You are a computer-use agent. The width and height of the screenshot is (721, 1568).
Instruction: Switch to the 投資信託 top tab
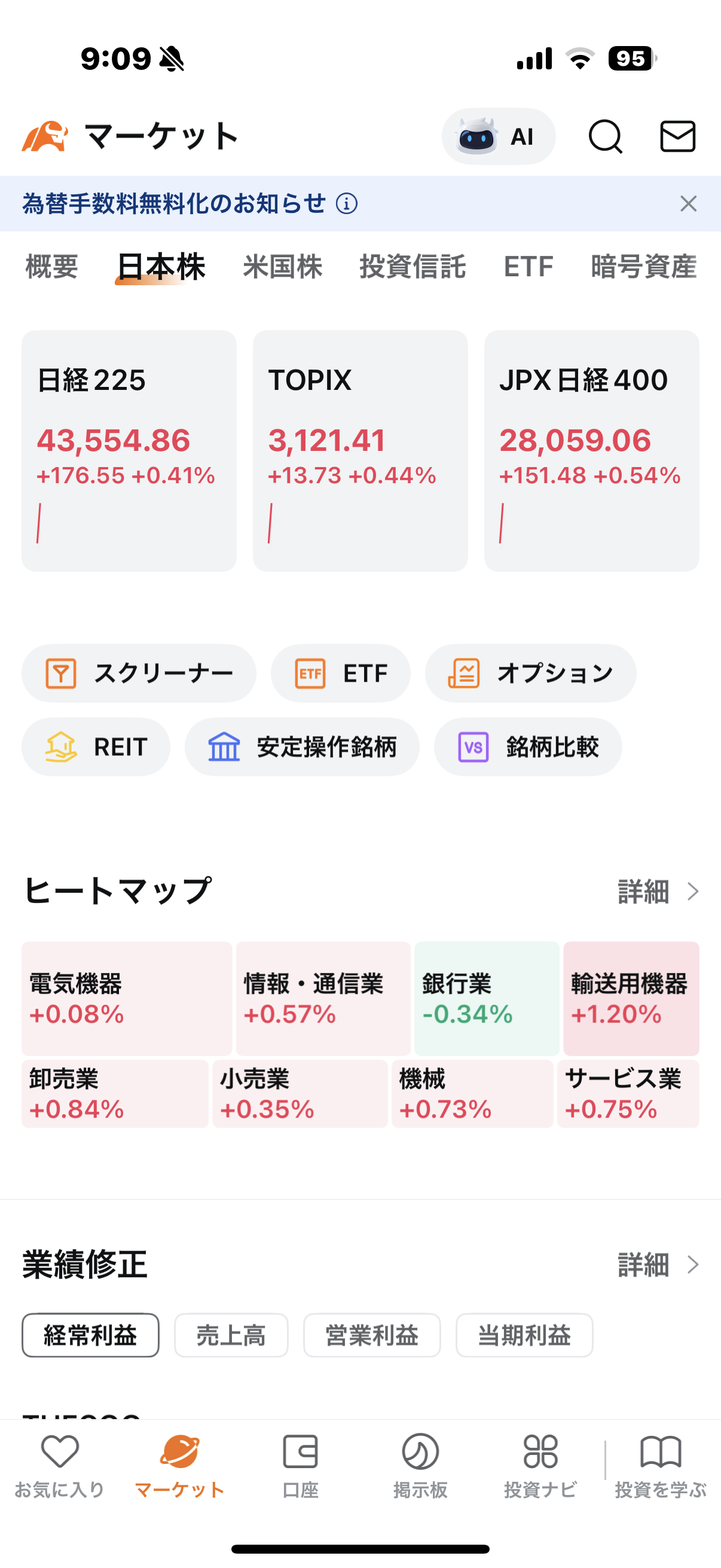(x=413, y=267)
